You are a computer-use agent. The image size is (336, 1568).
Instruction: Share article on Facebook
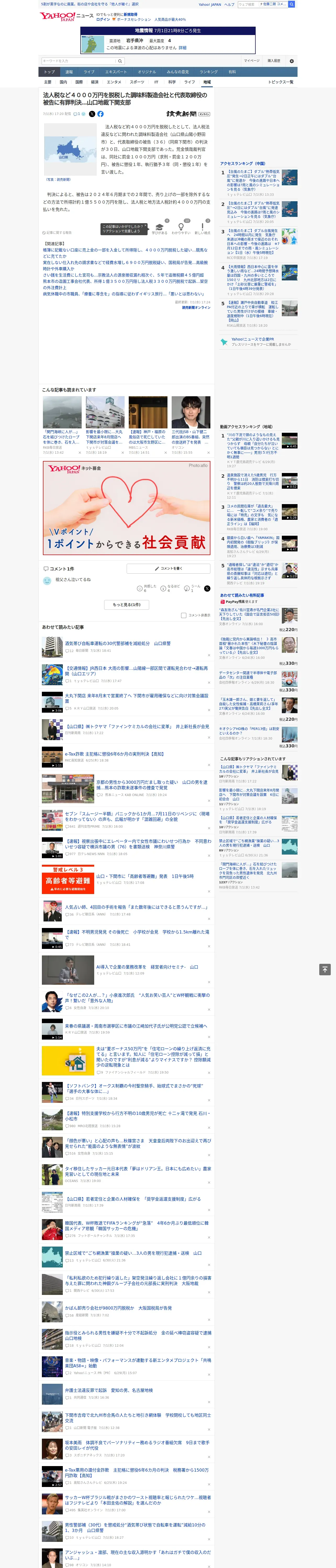[101, 114]
